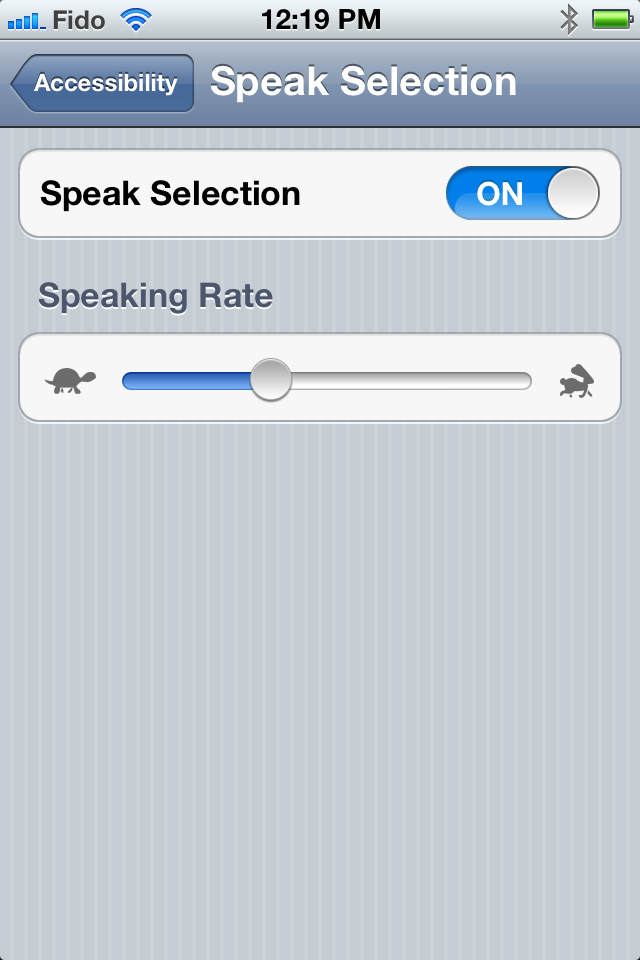Go back to Accessibility settings
Image resolution: width=640 pixels, height=960 pixels.
point(104,84)
